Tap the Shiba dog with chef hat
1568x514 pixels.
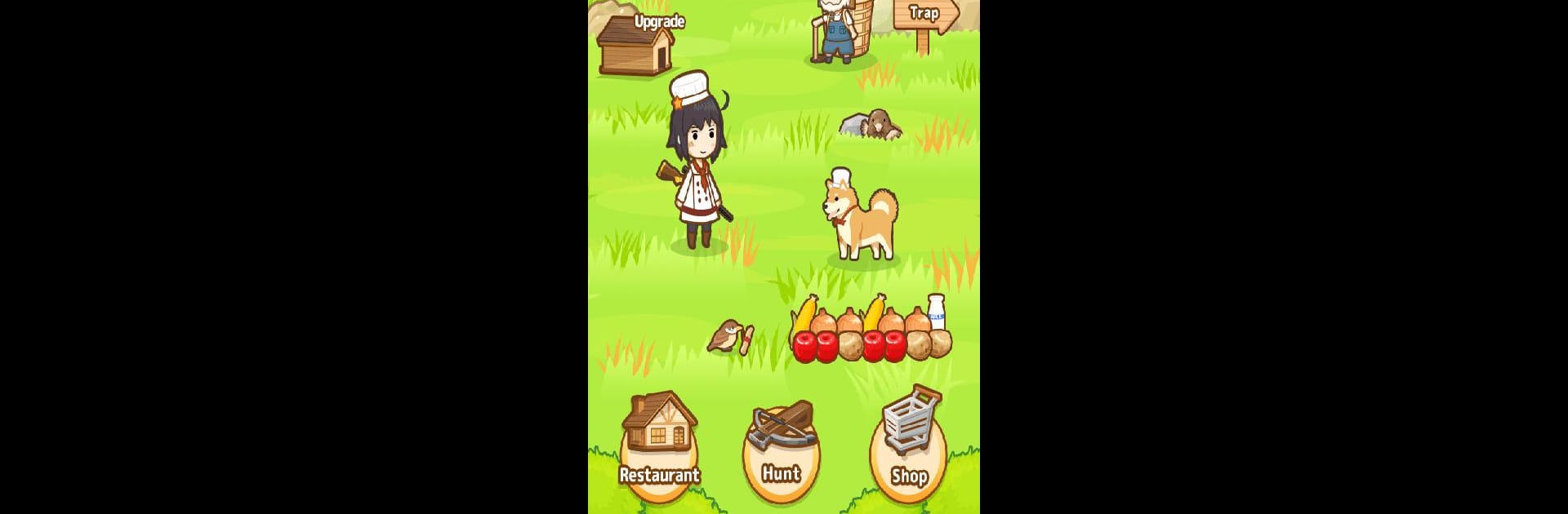coord(859,219)
